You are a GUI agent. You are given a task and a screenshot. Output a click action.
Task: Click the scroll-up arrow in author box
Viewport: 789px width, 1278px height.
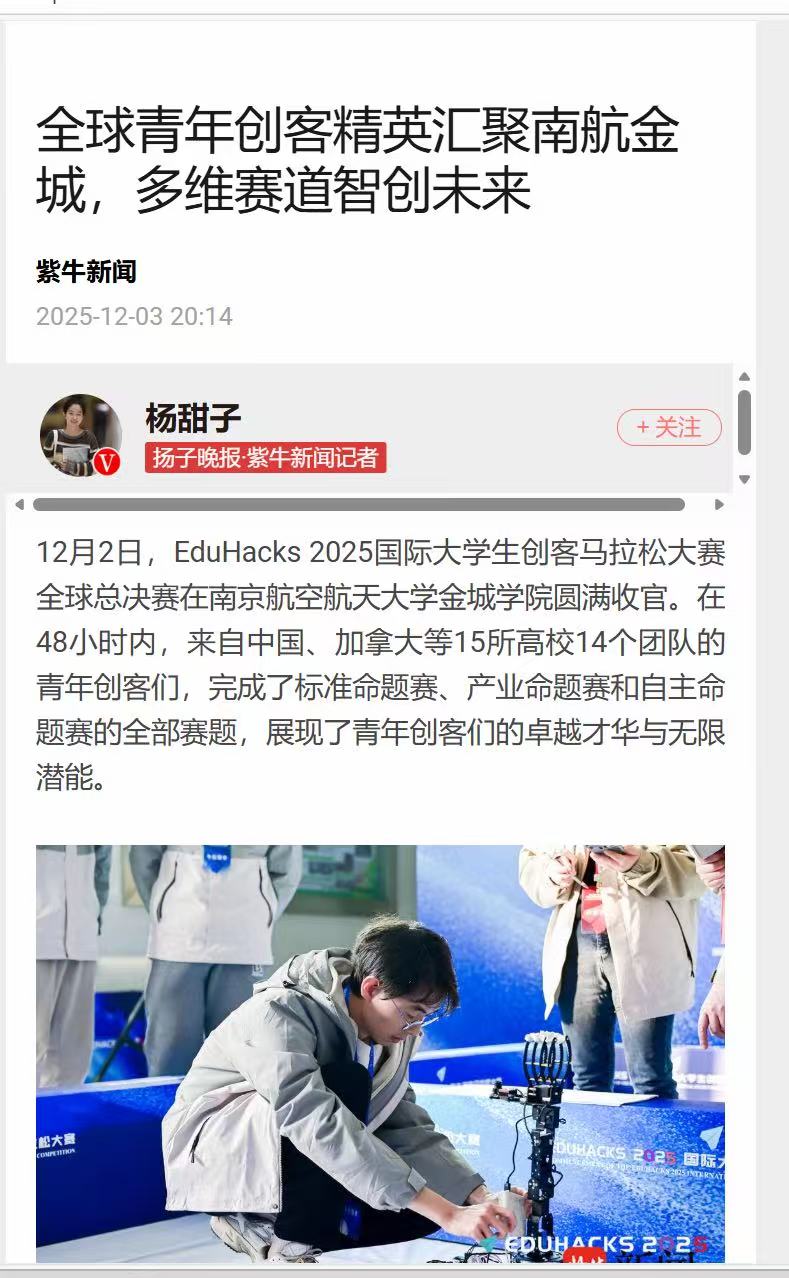[744, 377]
